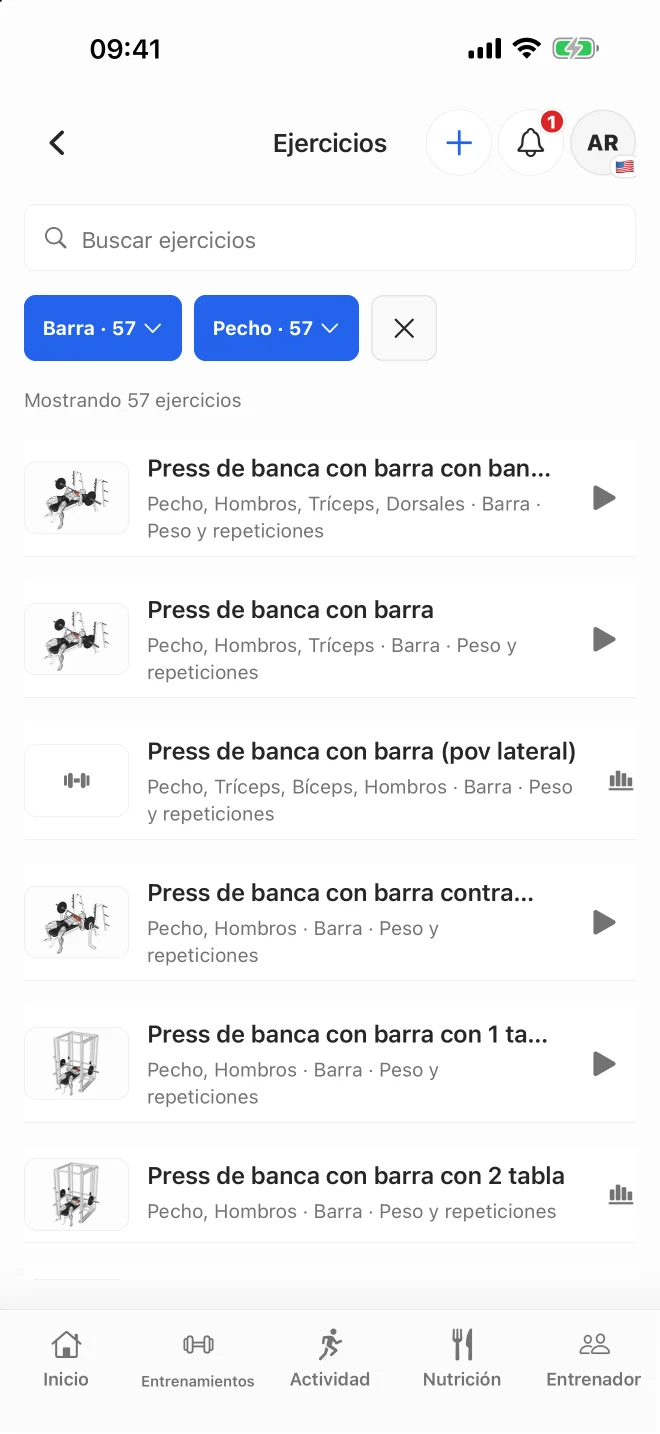
Task: Open the notifications bell
Action: pyautogui.click(x=531, y=143)
